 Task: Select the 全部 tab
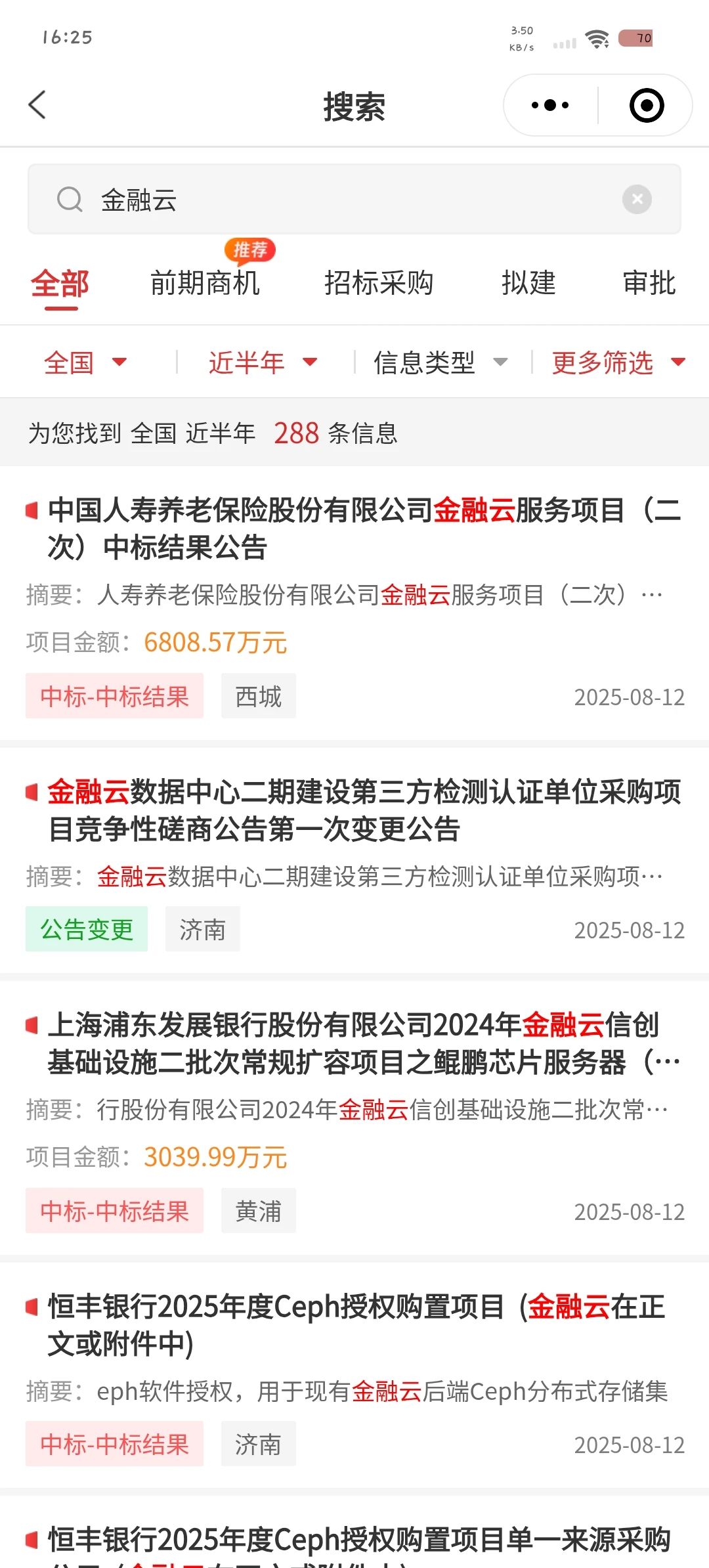tap(60, 284)
